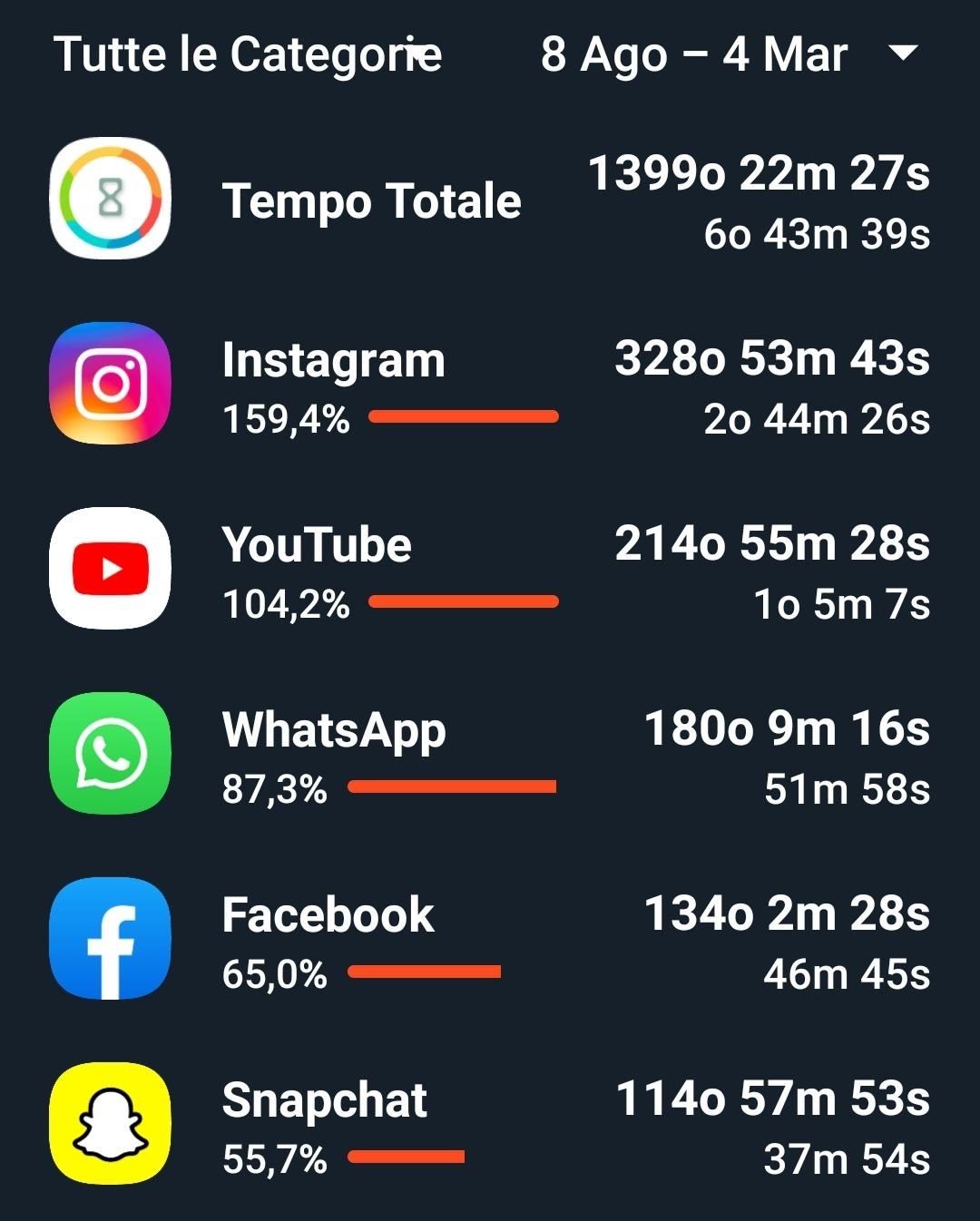Tap the Snapchat usage row
The height and width of the screenshot is (1221, 980).
pos(490,1125)
